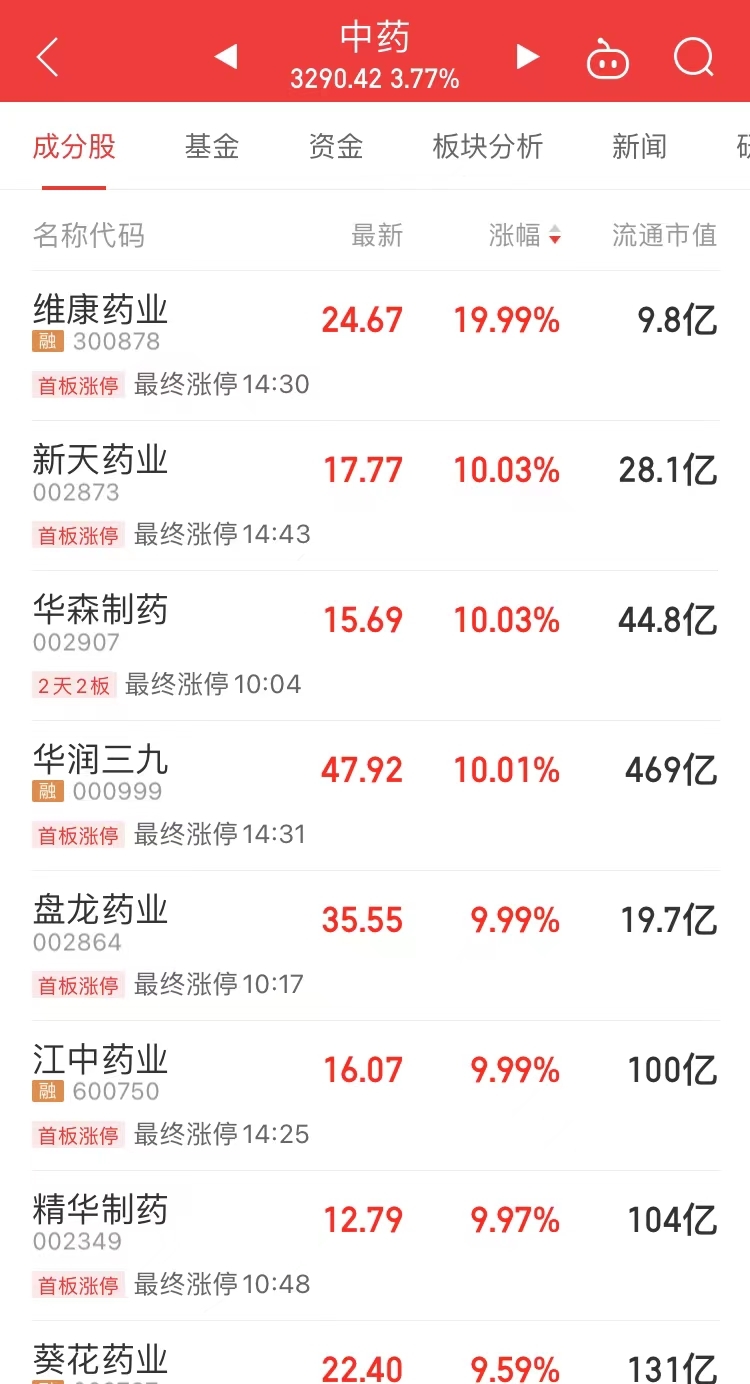Sort by the 涨幅 column
This screenshot has width=750, height=1384.
[525, 235]
